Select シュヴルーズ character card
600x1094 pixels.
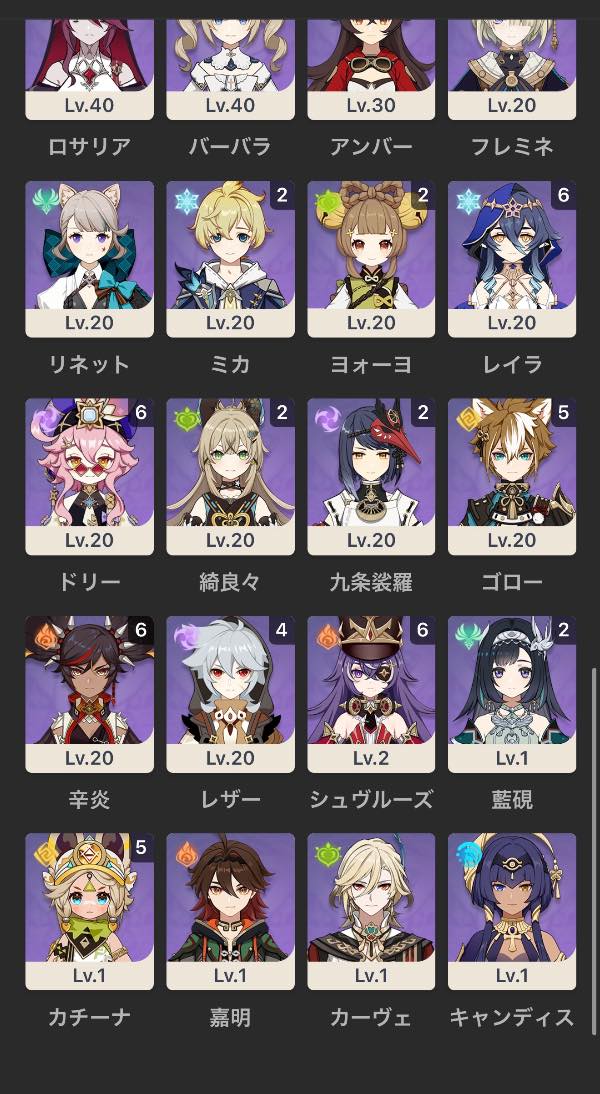tap(371, 694)
